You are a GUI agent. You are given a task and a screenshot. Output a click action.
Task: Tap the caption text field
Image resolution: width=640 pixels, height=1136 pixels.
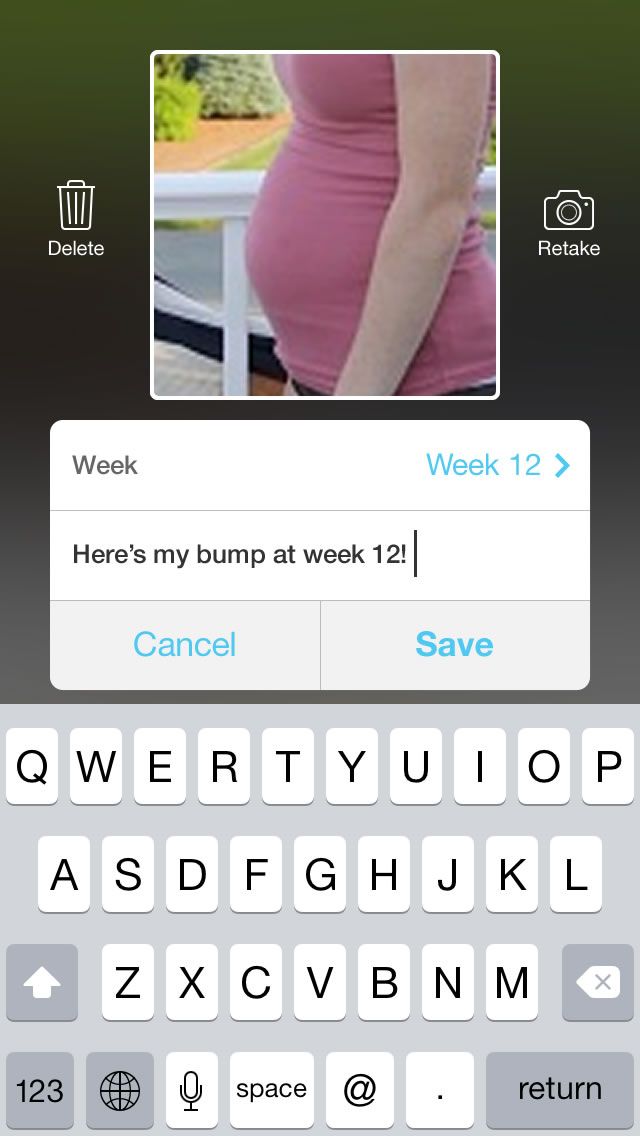tap(320, 555)
